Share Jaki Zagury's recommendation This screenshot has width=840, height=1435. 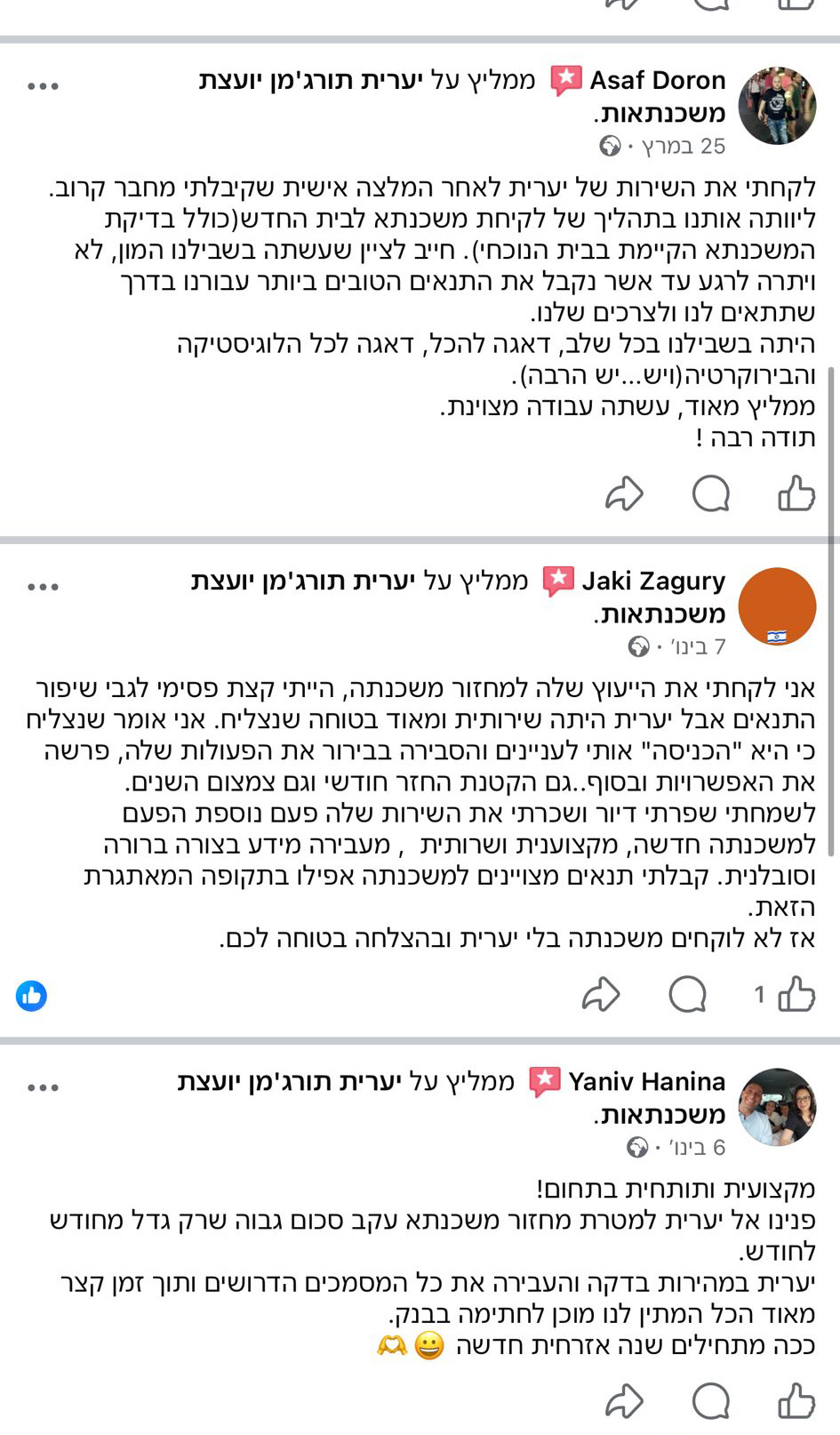[x=601, y=994]
